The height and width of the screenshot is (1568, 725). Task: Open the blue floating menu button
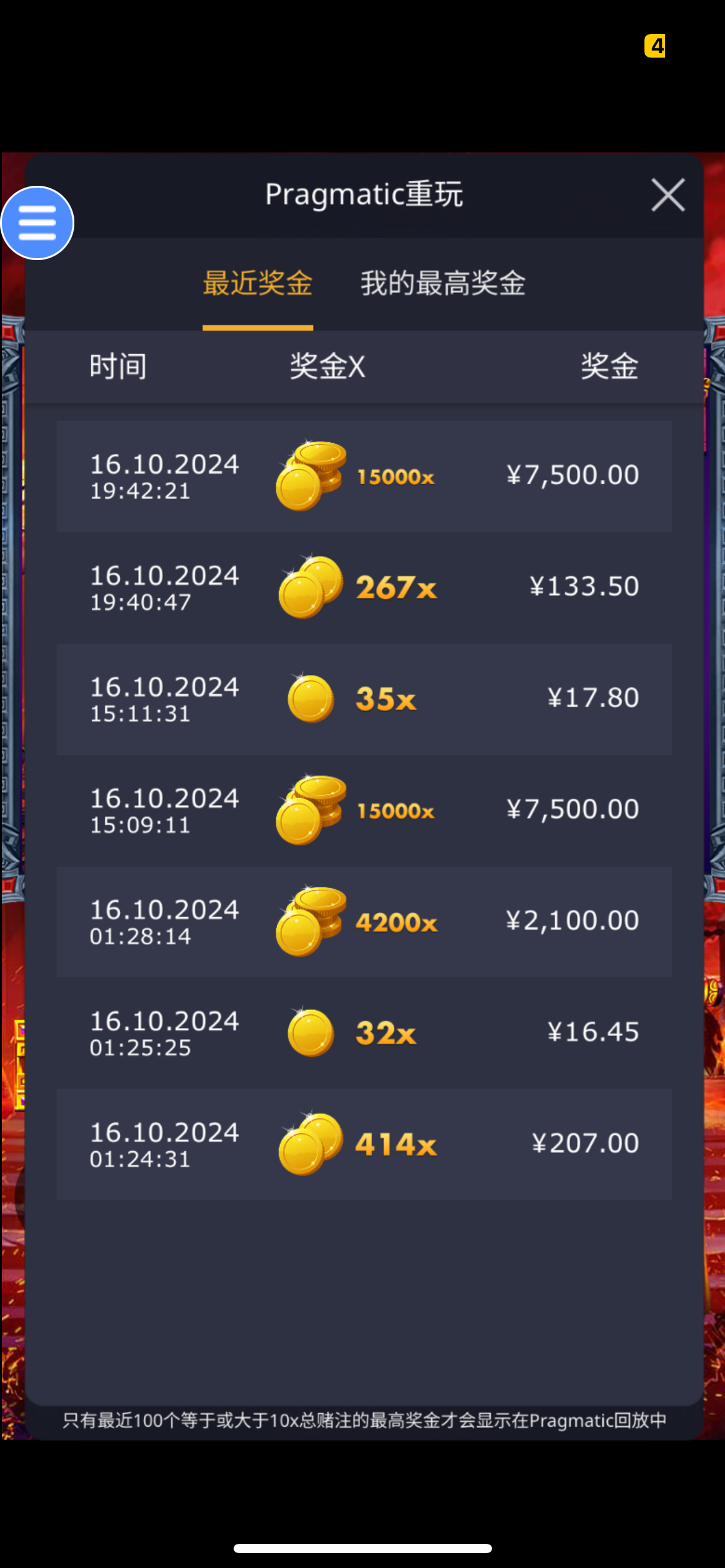tap(37, 223)
